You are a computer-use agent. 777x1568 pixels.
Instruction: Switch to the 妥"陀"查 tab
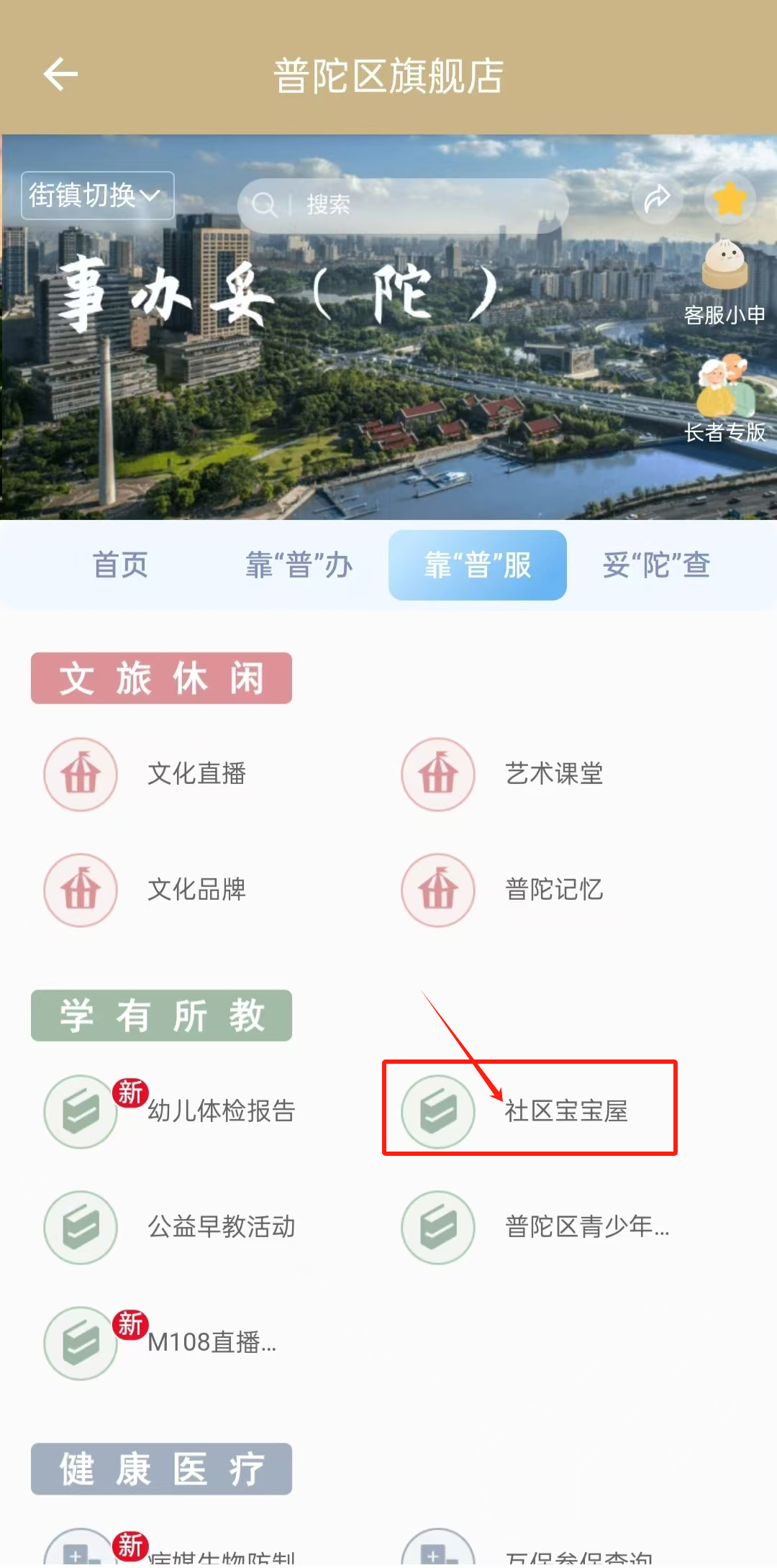[656, 565]
